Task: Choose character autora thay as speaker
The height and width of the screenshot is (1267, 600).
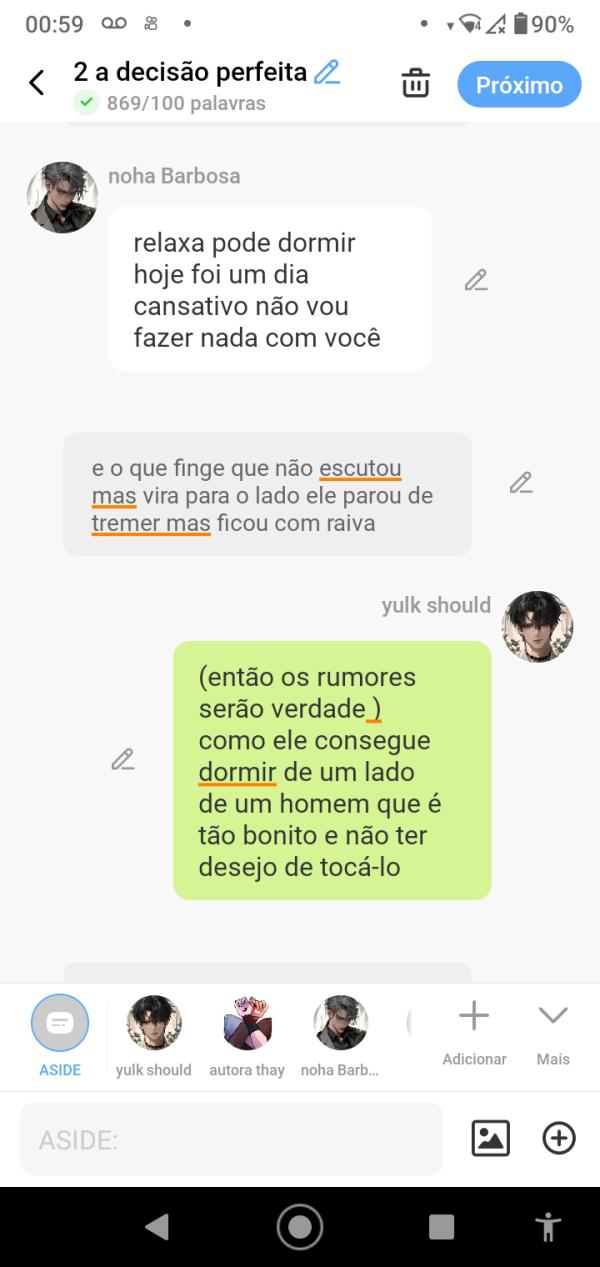Action: click(247, 1034)
